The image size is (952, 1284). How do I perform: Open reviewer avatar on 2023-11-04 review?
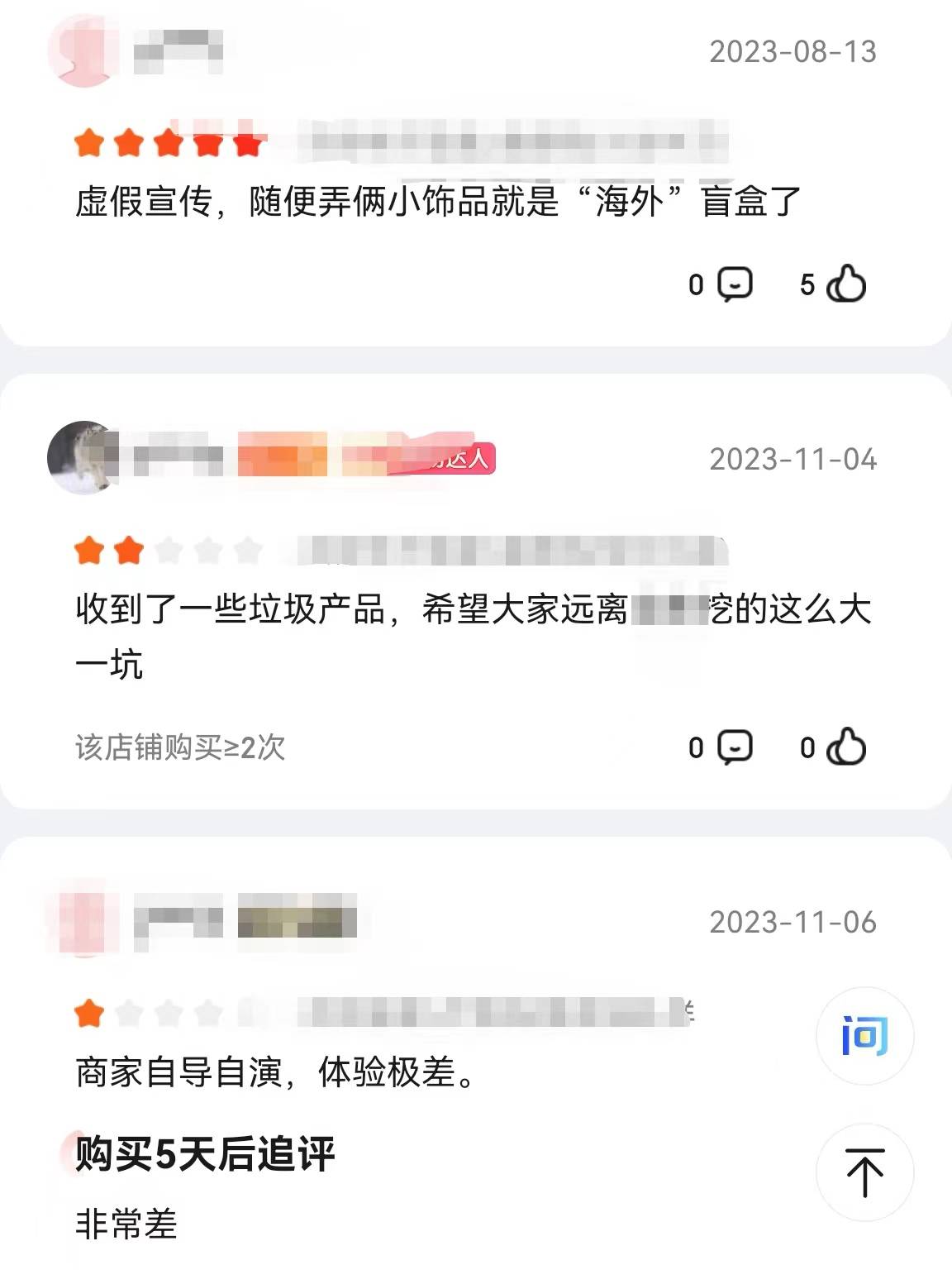[81, 457]
